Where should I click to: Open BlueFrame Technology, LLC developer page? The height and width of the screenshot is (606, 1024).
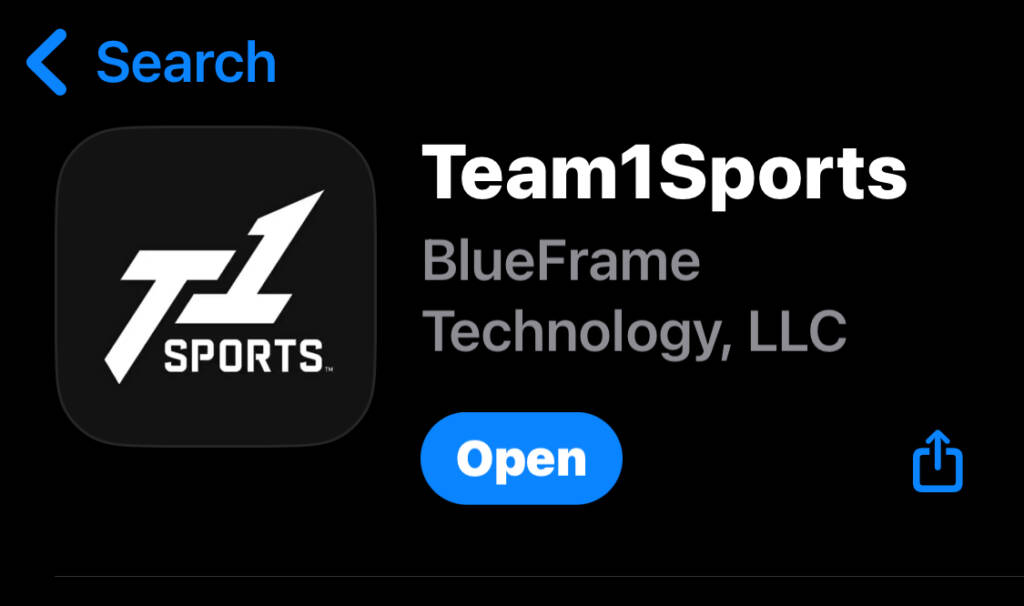pyautogui.click(x=633, y=296)
